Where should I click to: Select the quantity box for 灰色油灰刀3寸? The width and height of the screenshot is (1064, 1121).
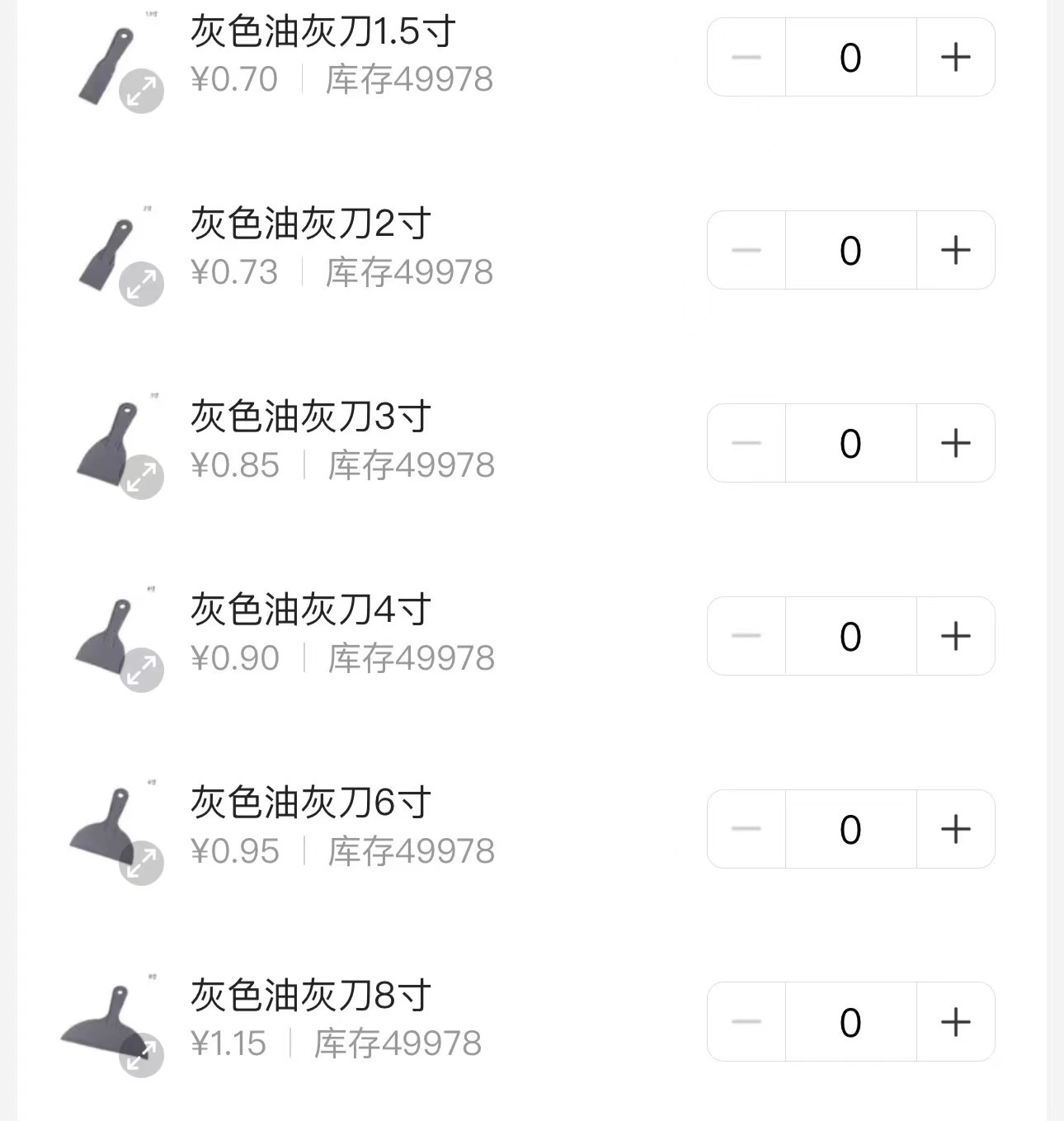click(850, 443)
